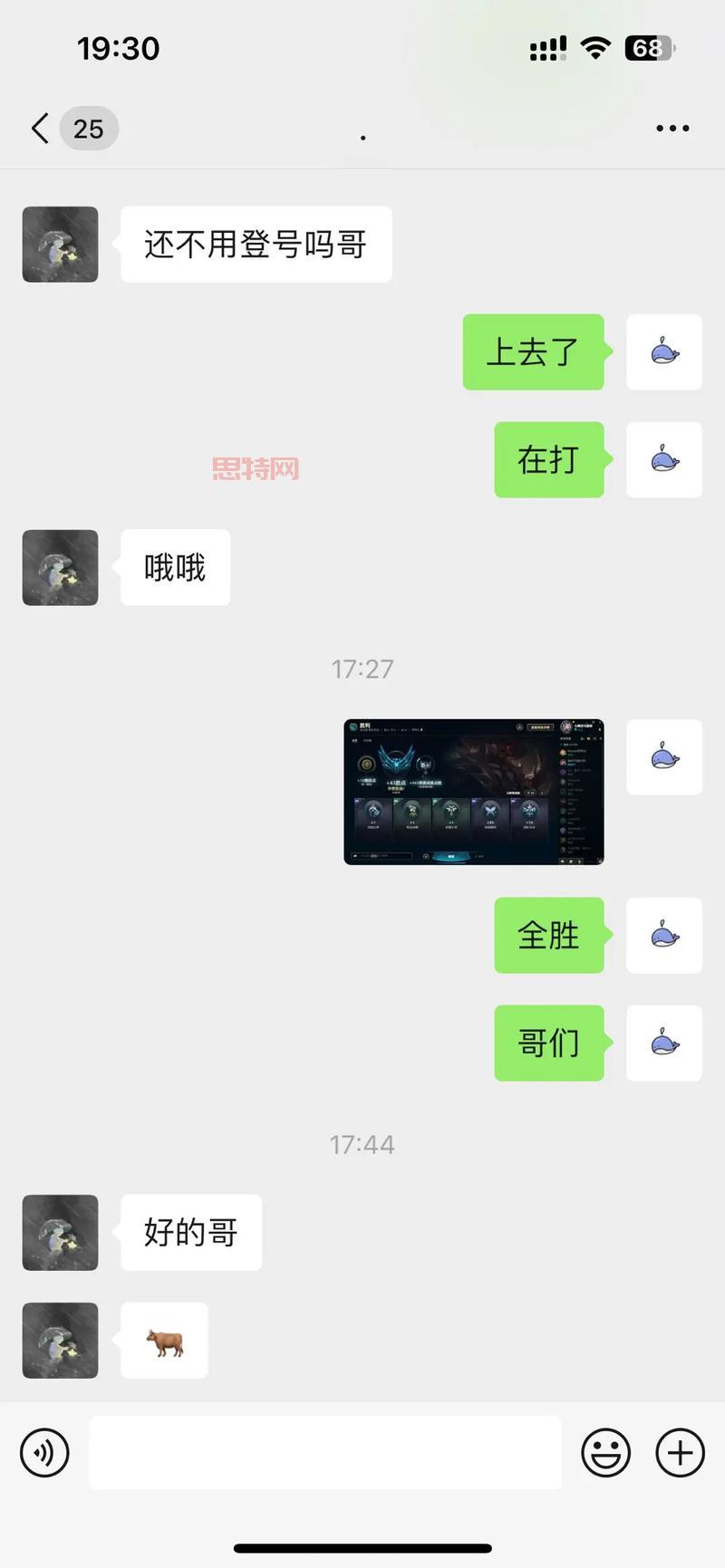725x1568 pixels.
Task: Open the plus attachments menu
Action: pyautogui.click(x=680, y=1453)
